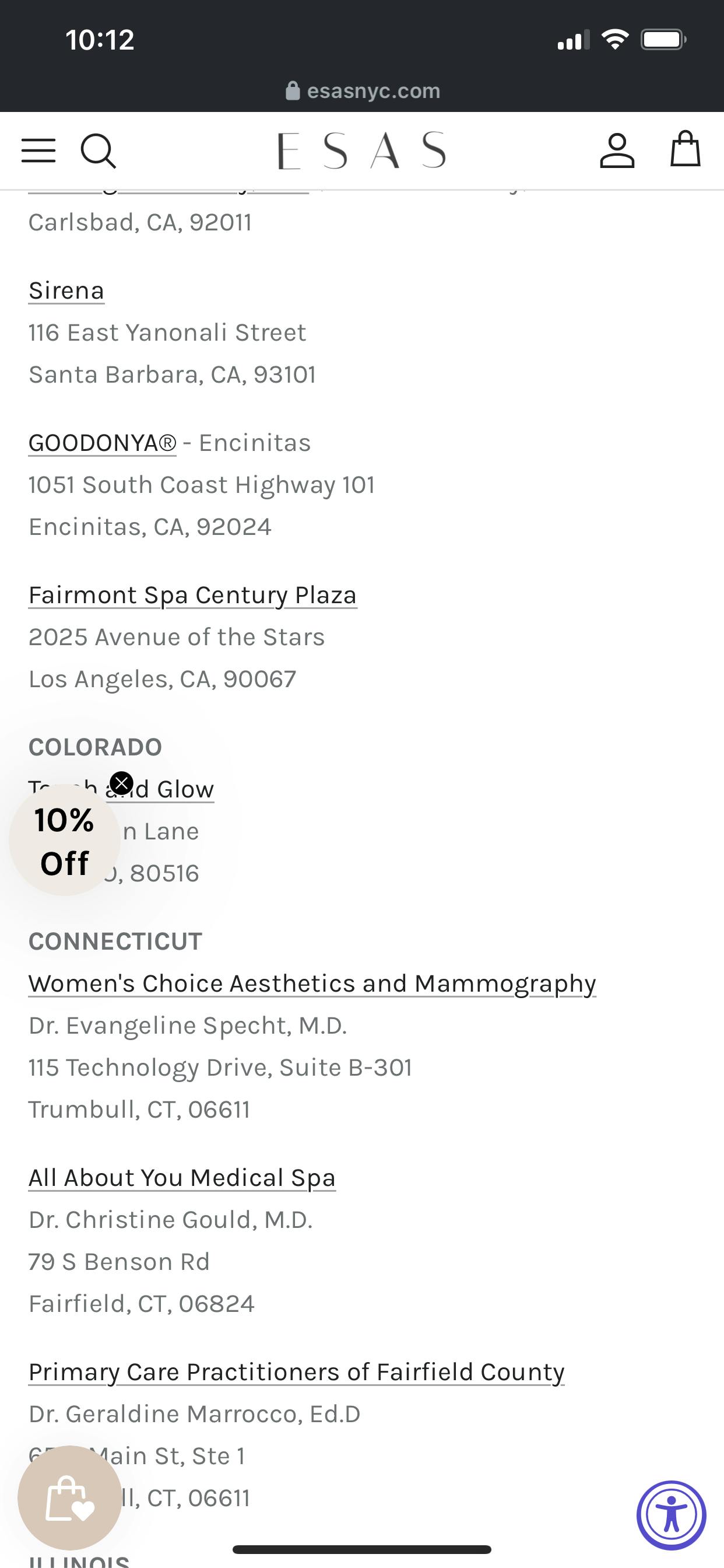Screen dimensions: 724x1568
Task: Open the 10% Off offer bubble
Action: [65, 841]
